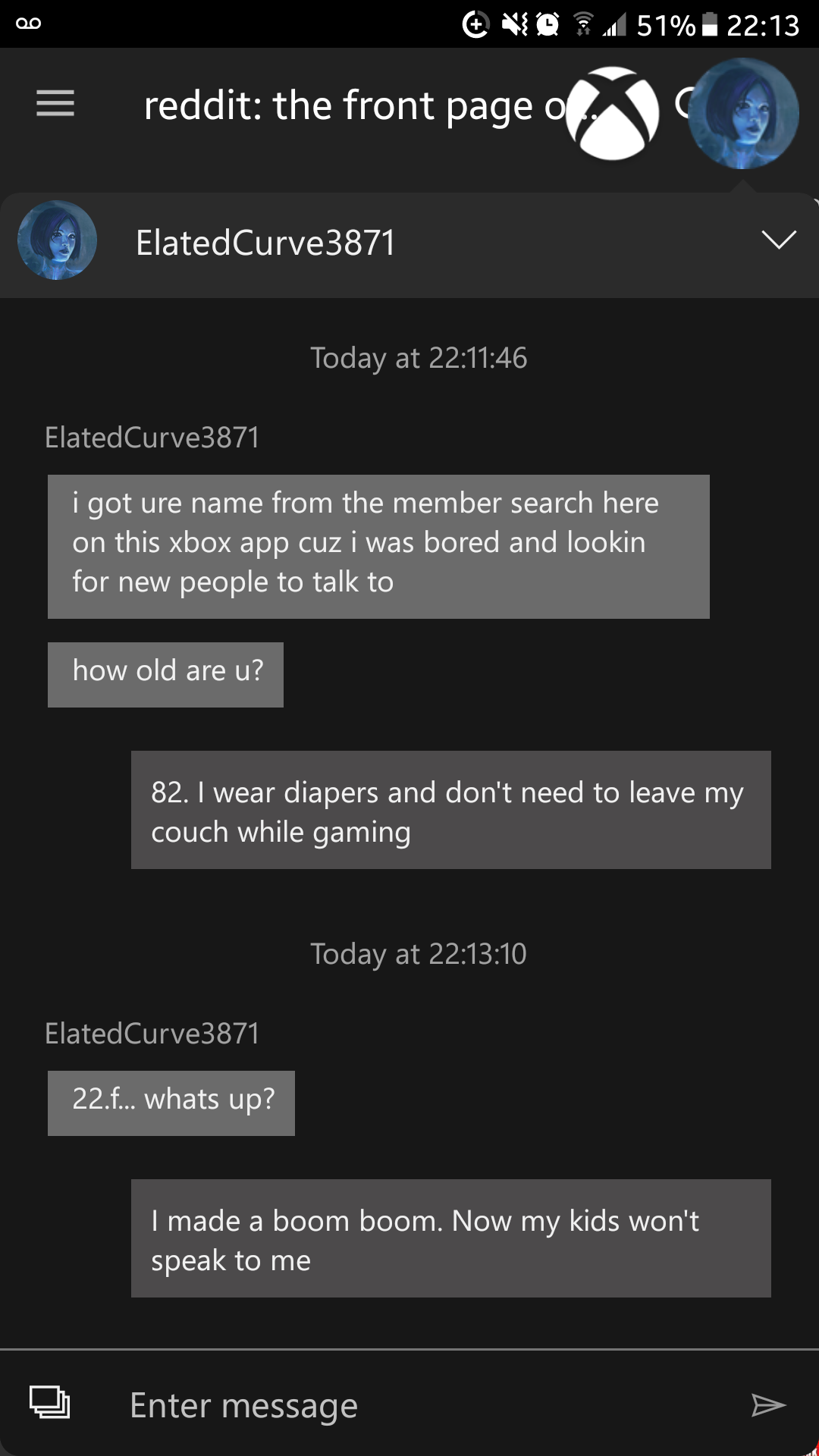Tap the Xbox logo icon
The width and height of the screenshot is (819, 1456).
pyautogui.click(x=613, y=114)
